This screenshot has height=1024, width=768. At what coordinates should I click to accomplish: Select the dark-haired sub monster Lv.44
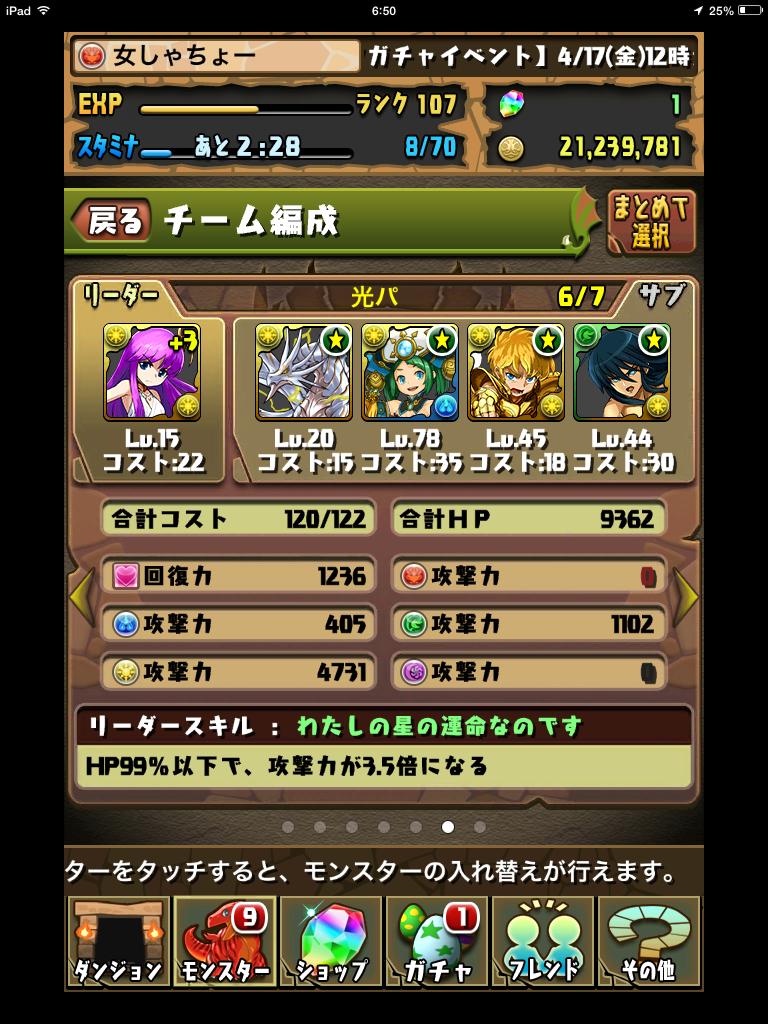click(x=622, y=372)
